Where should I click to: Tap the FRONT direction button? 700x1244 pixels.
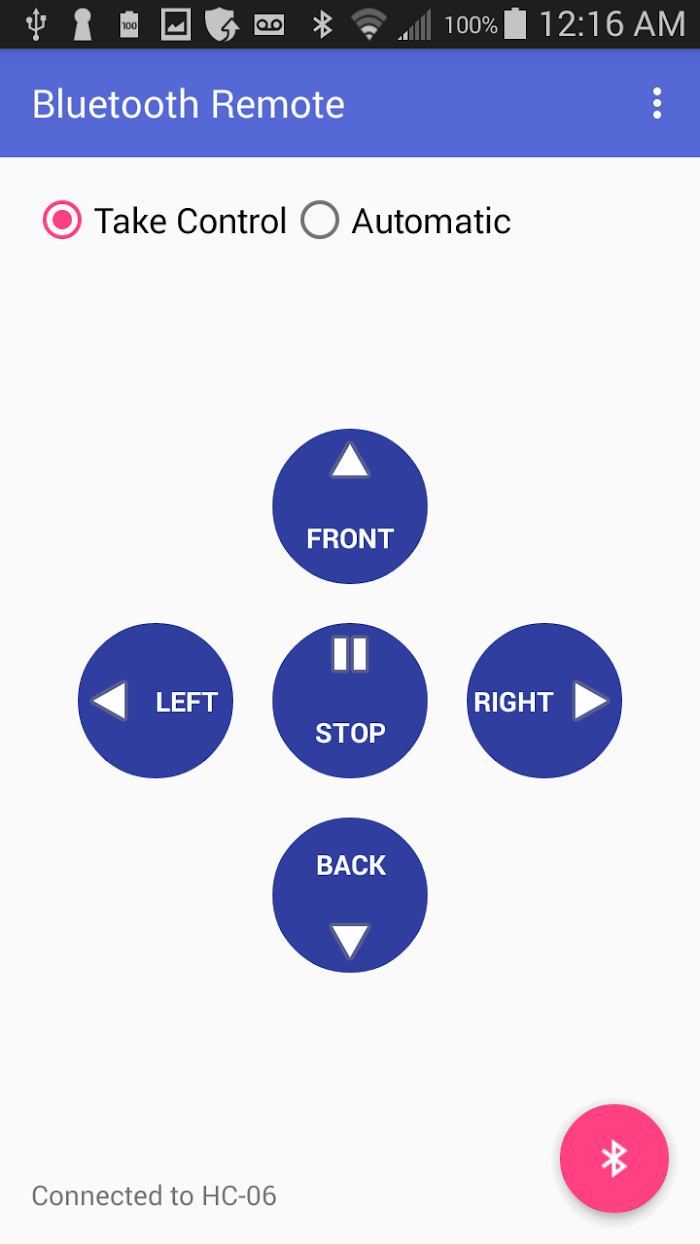click(350, 506)
